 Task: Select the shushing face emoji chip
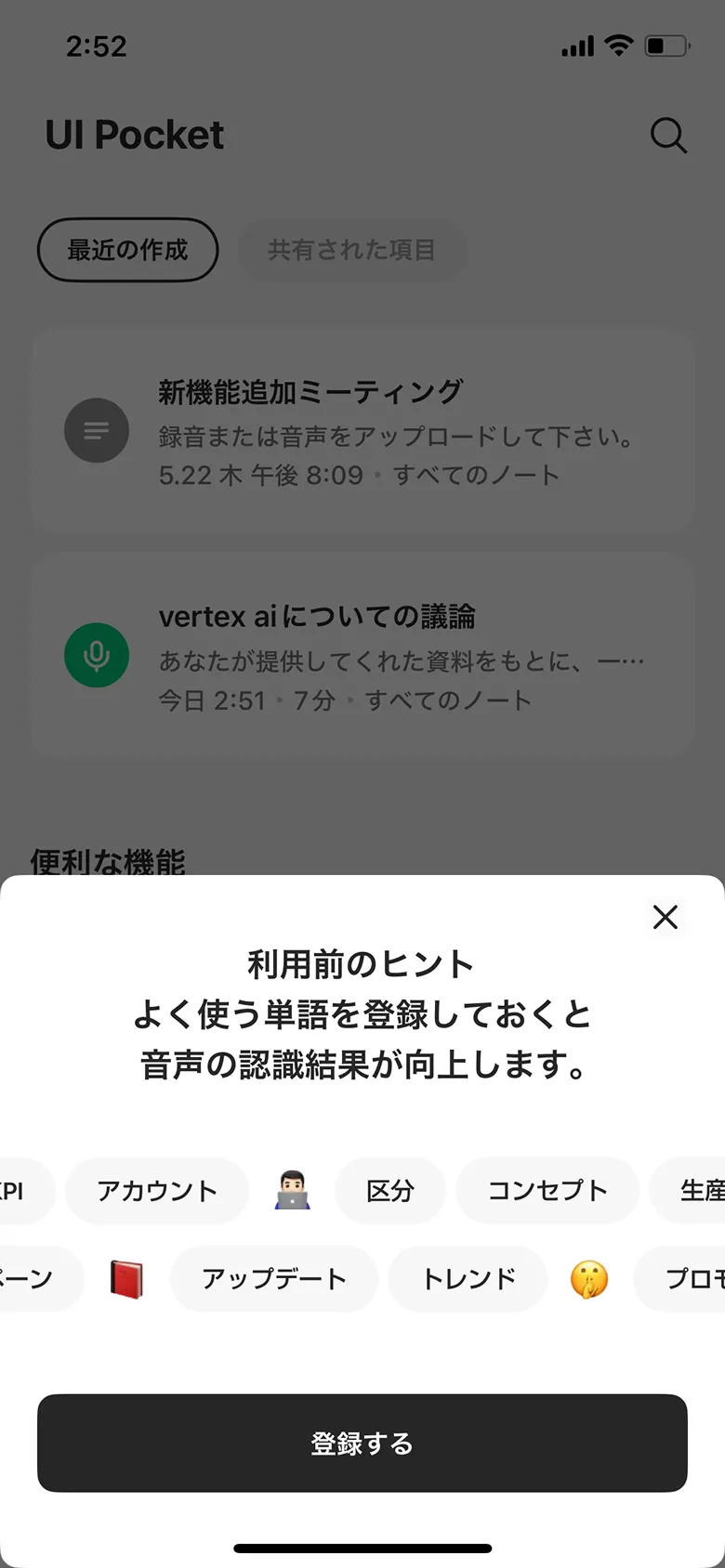click(589, 1278)
